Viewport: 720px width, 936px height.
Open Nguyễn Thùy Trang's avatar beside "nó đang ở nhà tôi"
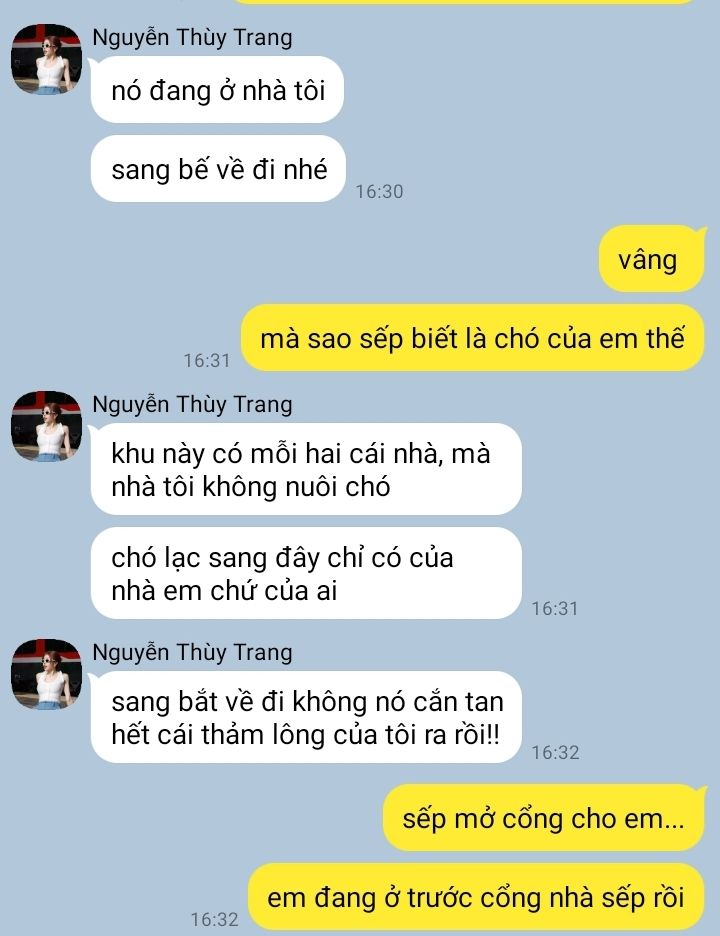click(x=46, y=60)
